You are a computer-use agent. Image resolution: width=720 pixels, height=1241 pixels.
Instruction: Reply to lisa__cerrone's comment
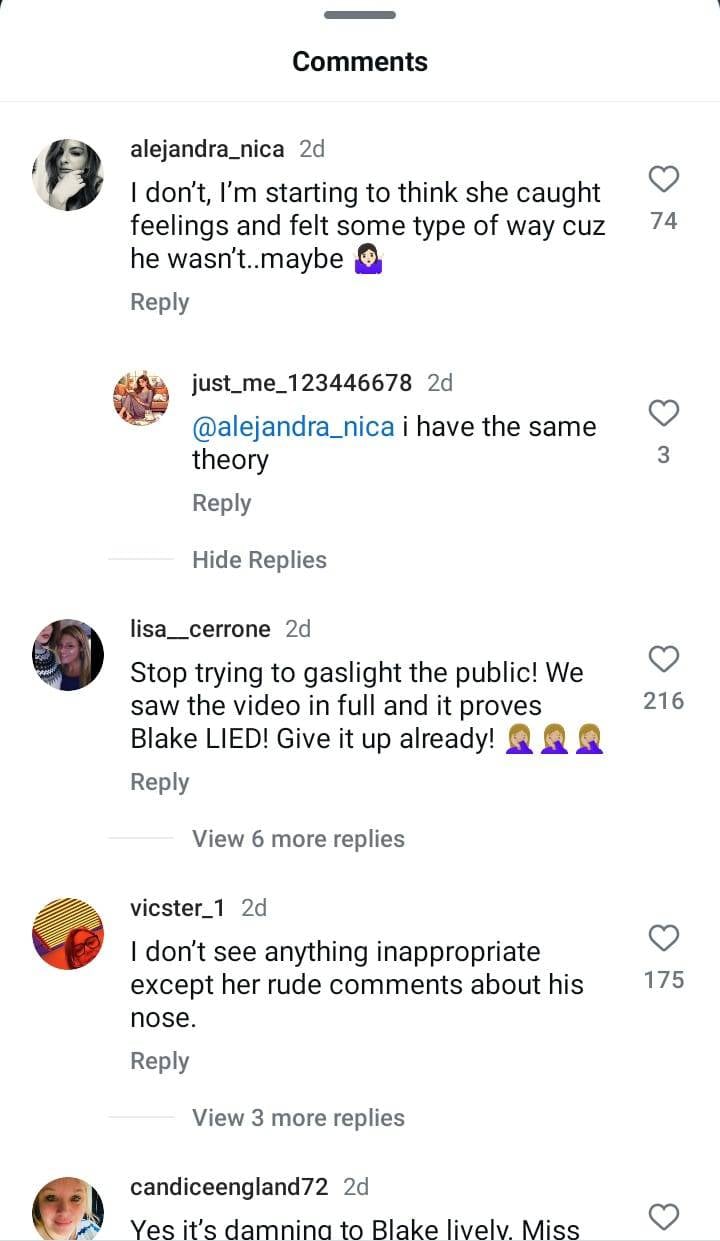tap(159, 782)
